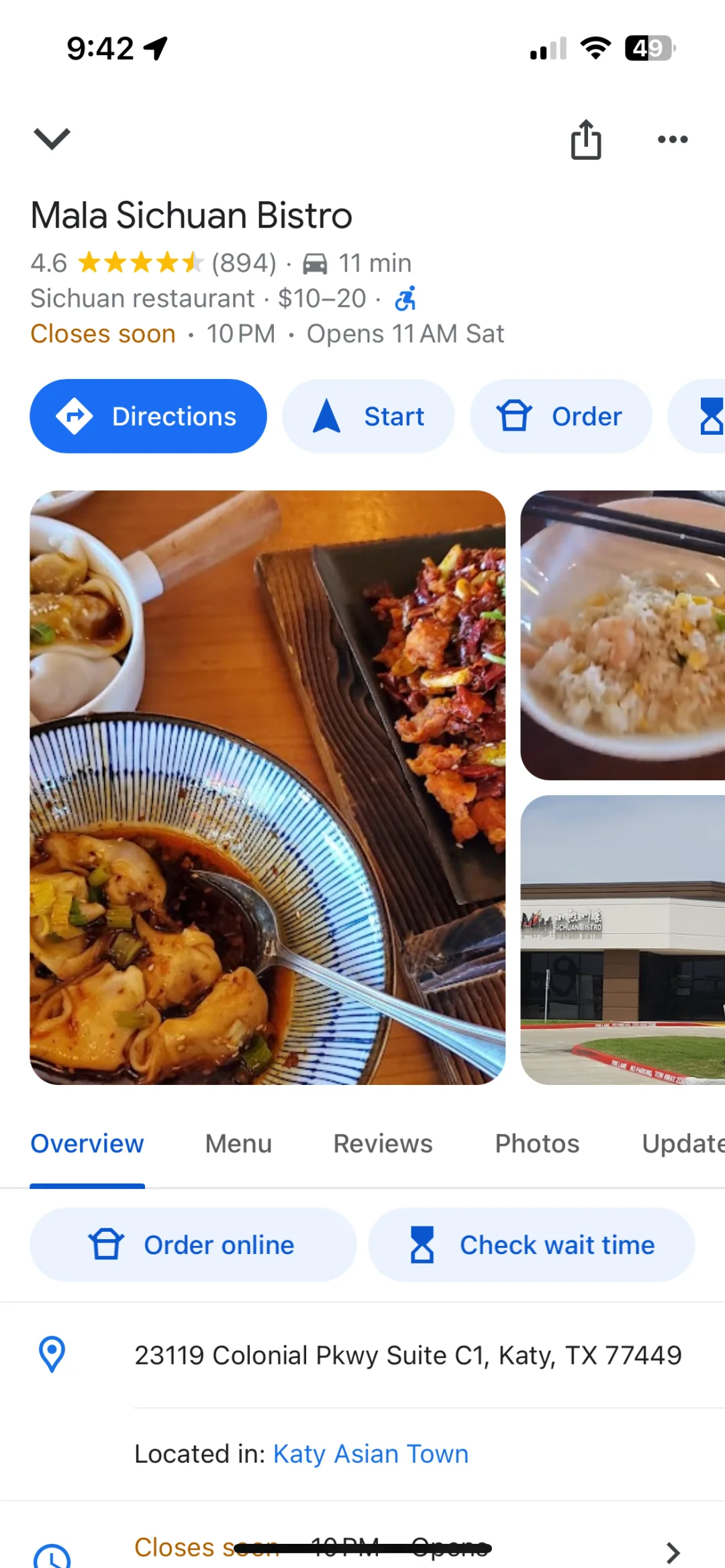Collapse the place sheet with the down chevron
Viewport: 725px width, 1568px height.
52,139
